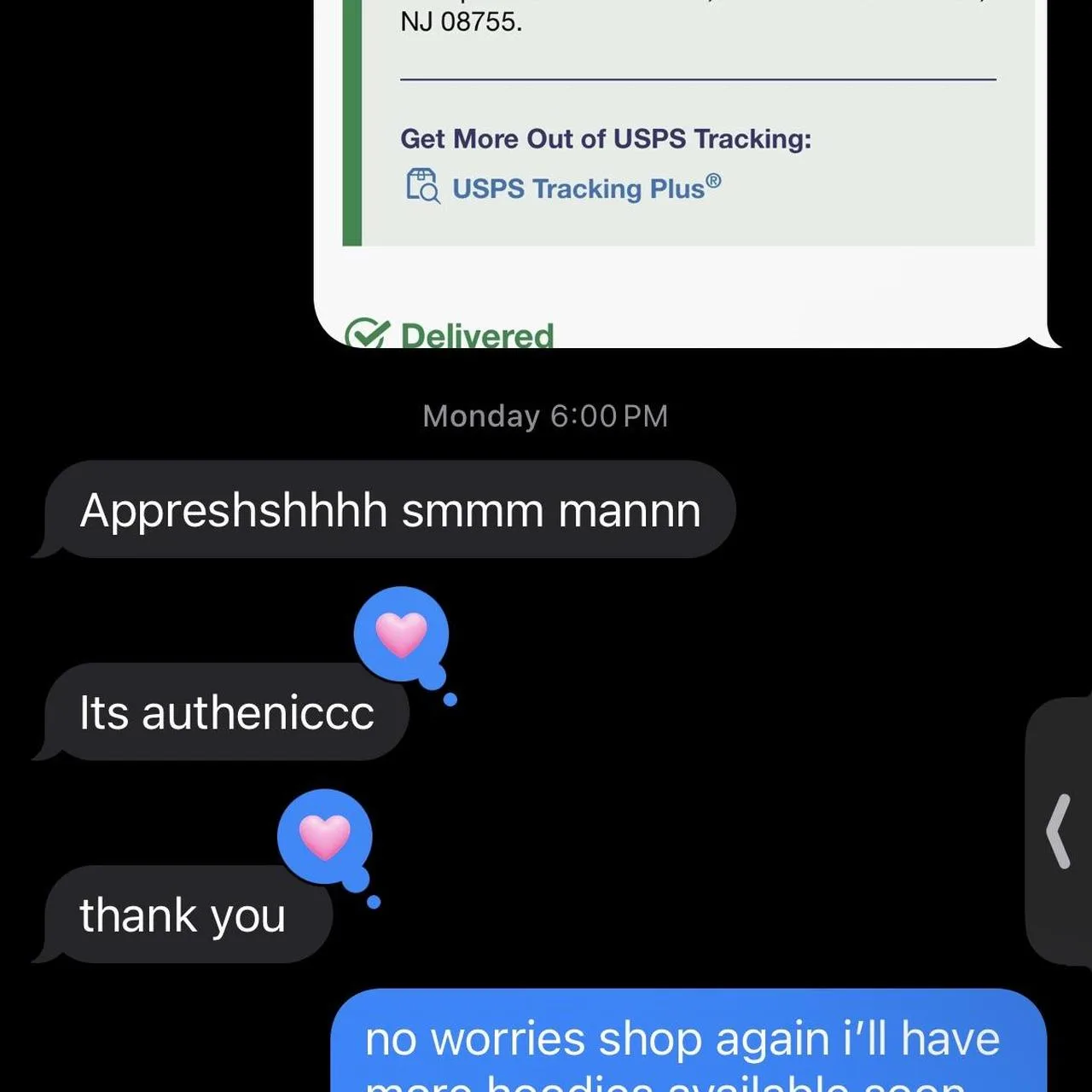1092x1092 pixels.
Task: Tap the heart reaction on "thank you"
Action: (324, 836)
